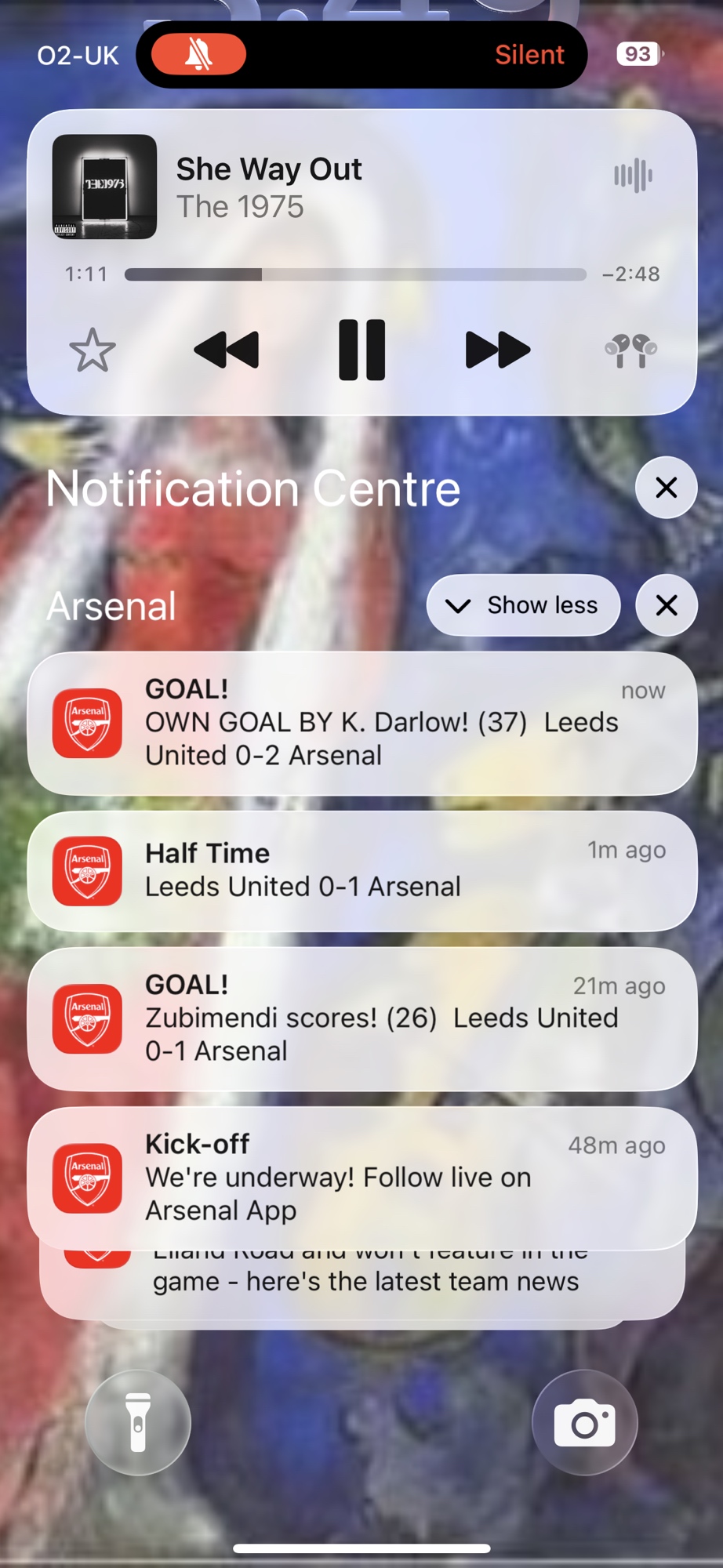This screenshot has height=1568, width=723.
Task: Pause She Way Out playback
Action: 361,350
